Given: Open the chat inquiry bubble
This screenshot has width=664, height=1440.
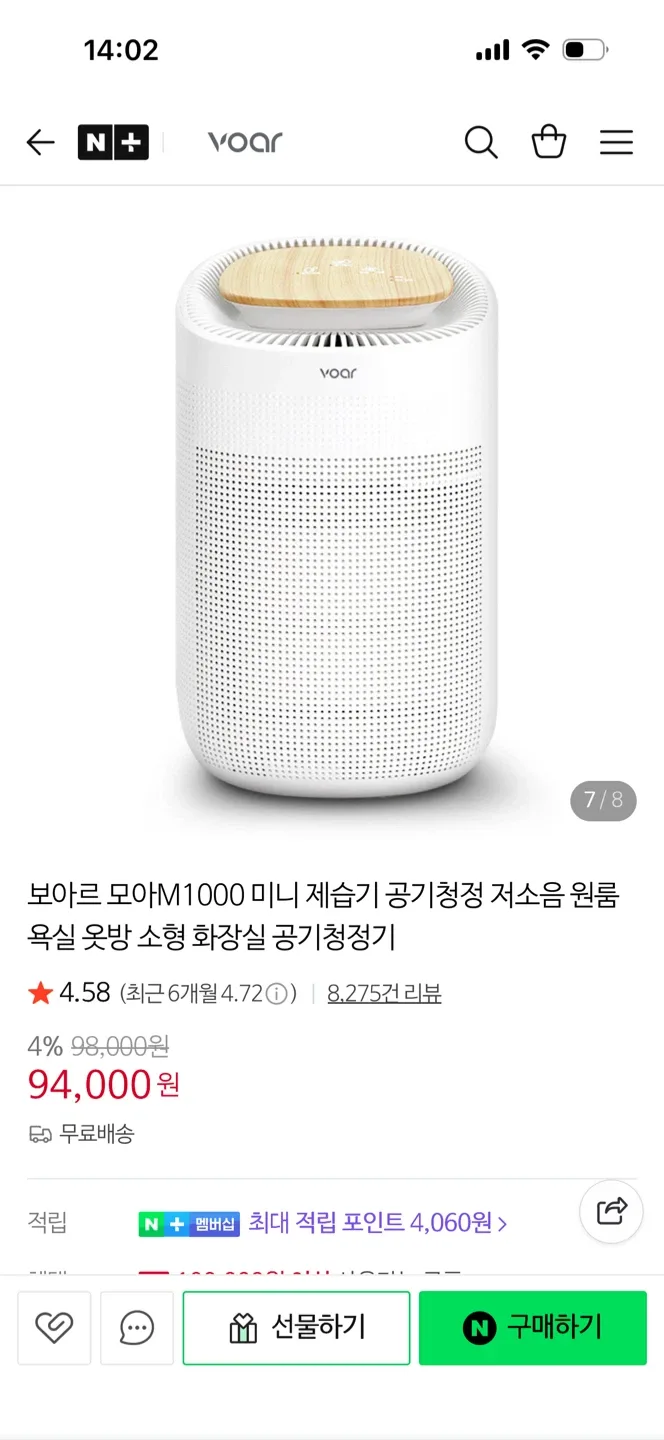Looking at the screenshot, I should pos(137,1328).
